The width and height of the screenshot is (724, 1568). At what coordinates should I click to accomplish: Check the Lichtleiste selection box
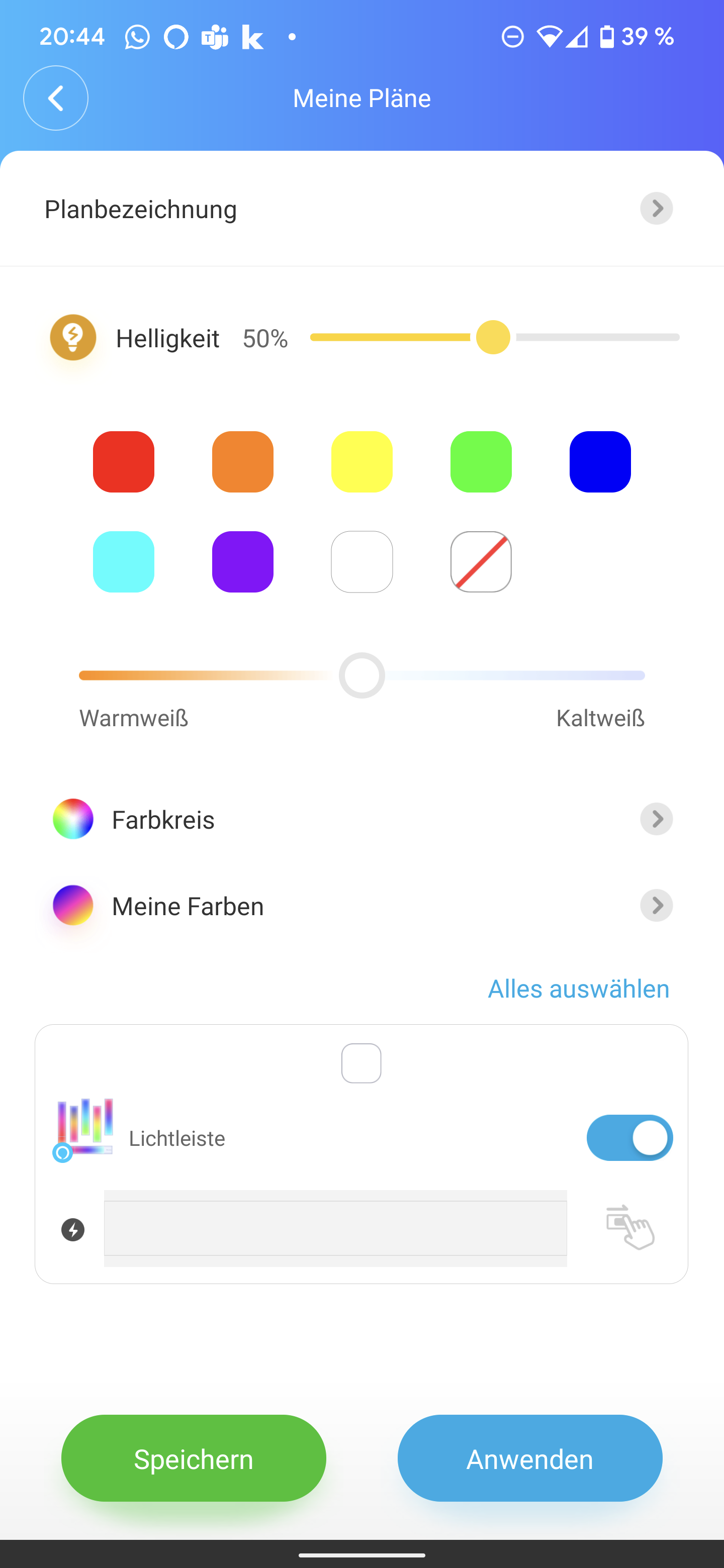361,1063
